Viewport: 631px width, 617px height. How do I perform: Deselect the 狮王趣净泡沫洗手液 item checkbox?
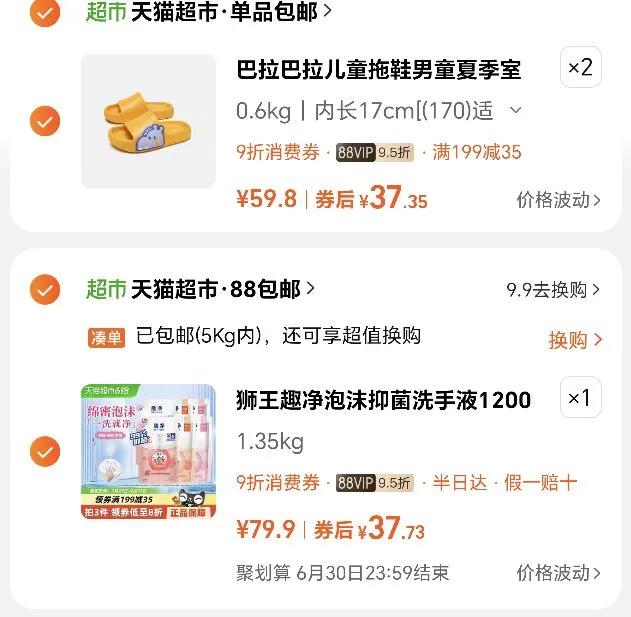(44, 452)
